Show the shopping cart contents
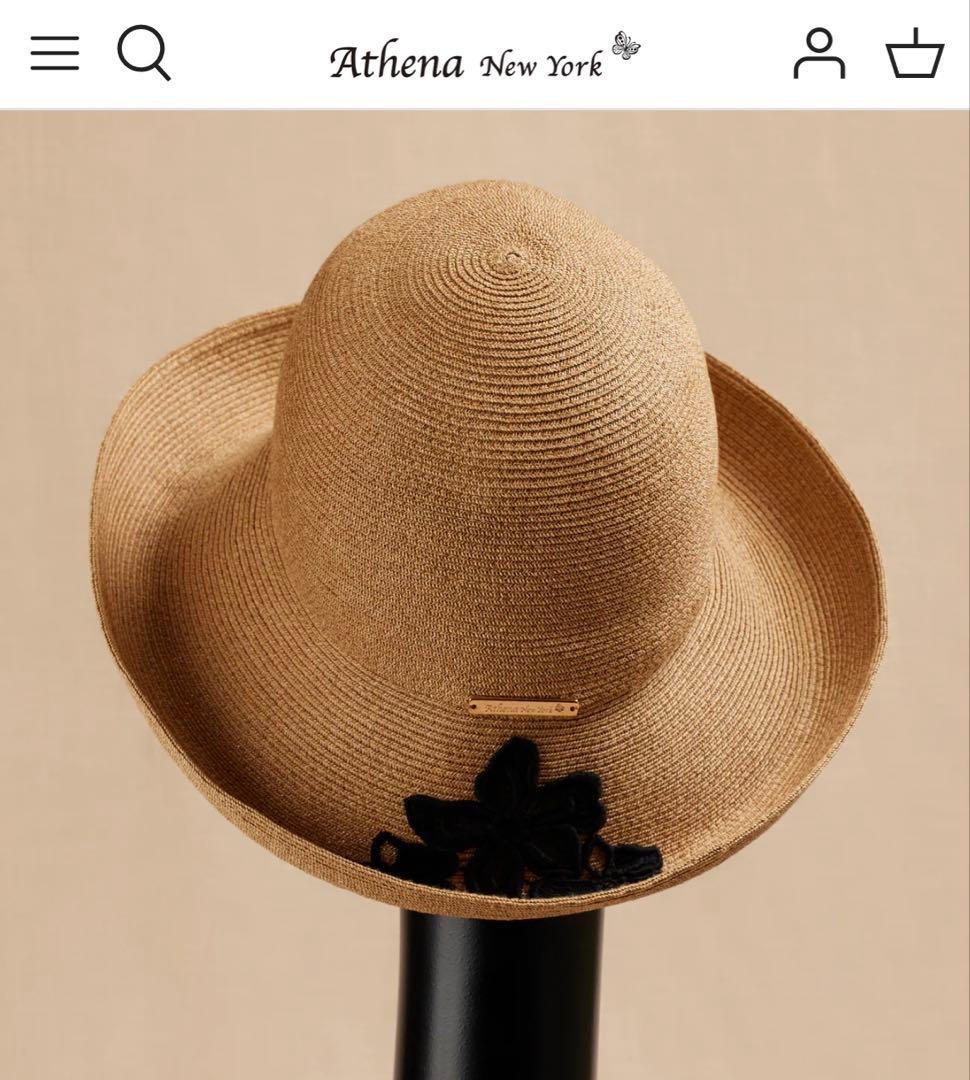The image size is (970, 1080). (x=916, y=55)
